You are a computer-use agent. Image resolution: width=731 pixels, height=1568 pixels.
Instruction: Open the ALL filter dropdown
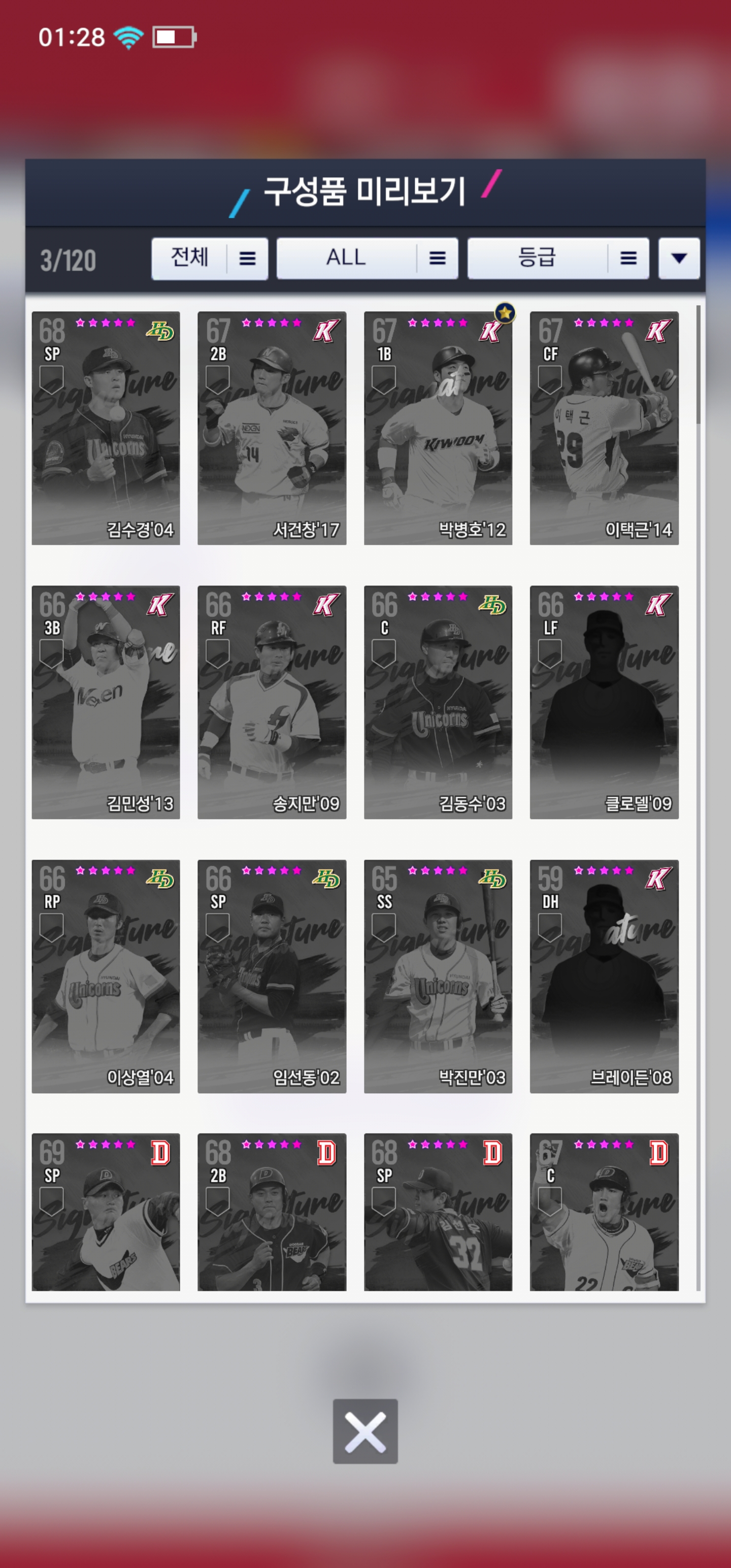[x=367, y=258]
